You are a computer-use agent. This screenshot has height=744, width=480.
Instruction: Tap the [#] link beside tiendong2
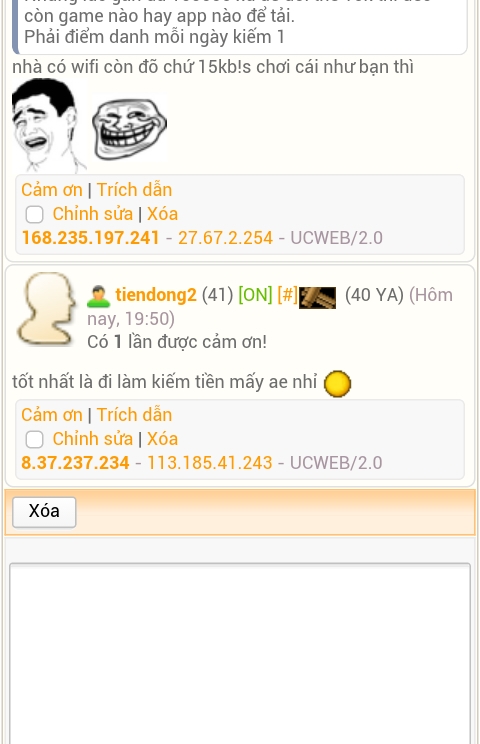click(x=287, y=295)
